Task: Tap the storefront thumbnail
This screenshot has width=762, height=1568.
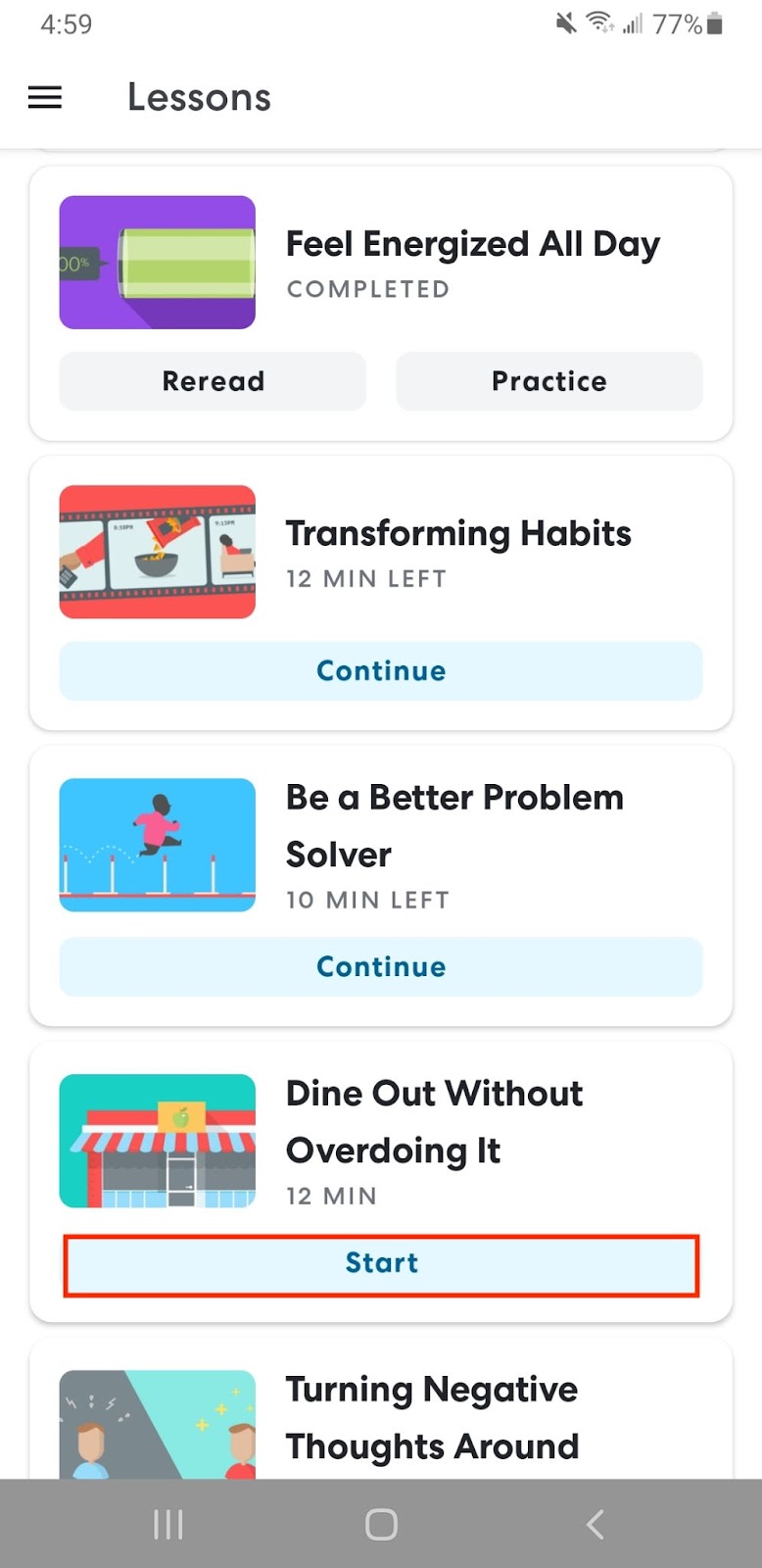Action: point(157,1141)
